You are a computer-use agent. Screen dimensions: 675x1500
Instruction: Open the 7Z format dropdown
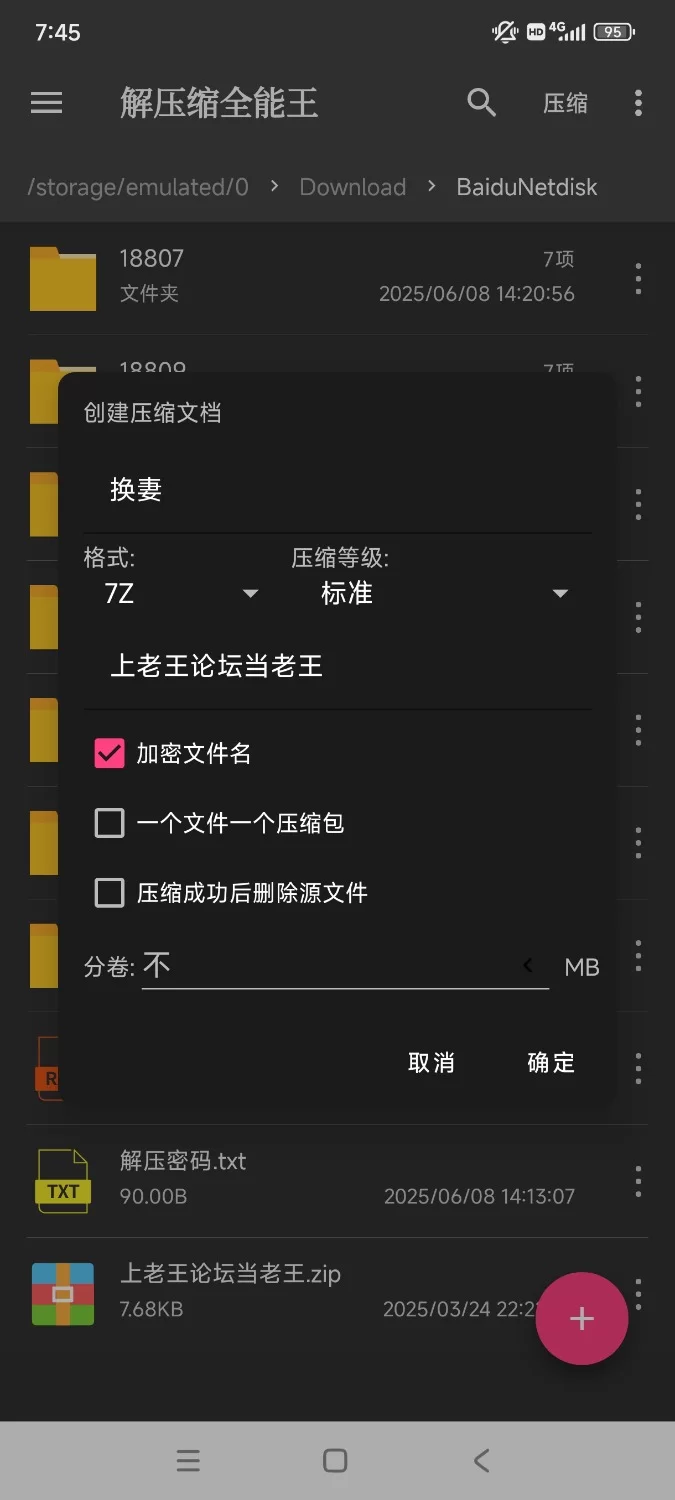[181, 594]
